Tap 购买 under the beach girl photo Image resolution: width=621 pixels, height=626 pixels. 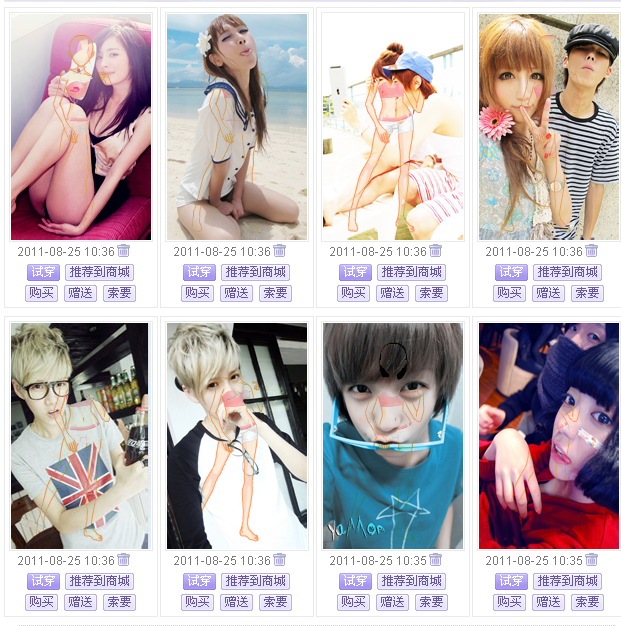coord(197,293)
